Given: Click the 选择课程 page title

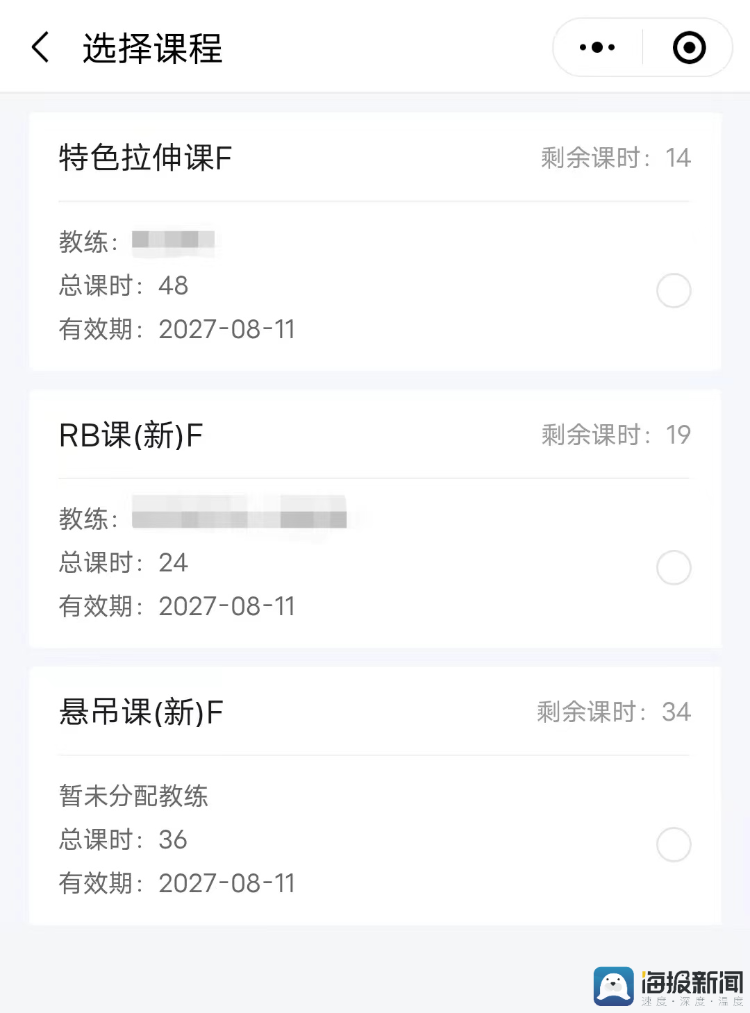Looking at the screenshot, I should [151, 46].
